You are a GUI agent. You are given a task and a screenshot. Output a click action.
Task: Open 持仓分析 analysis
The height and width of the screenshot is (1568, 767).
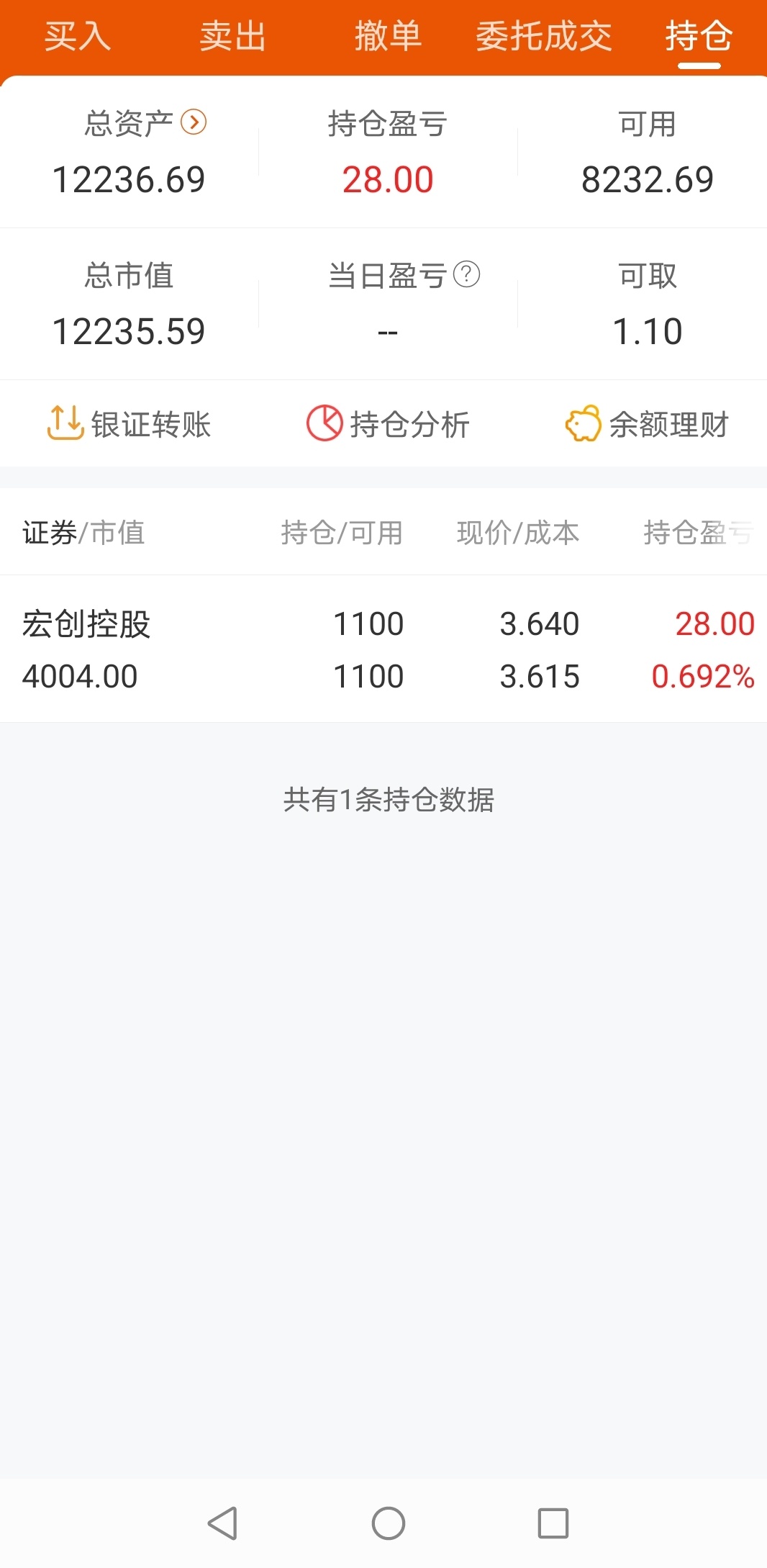tap(388, 424)
